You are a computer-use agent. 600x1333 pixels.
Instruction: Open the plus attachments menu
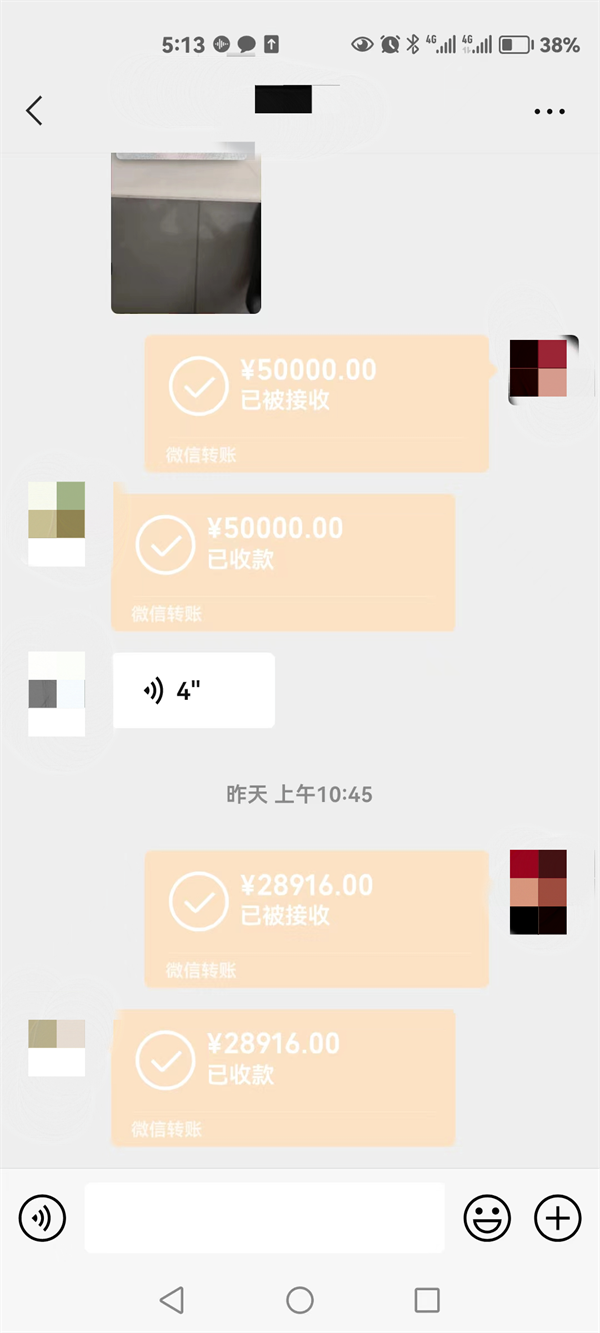pyautogui.click(x=557, y=1217)
